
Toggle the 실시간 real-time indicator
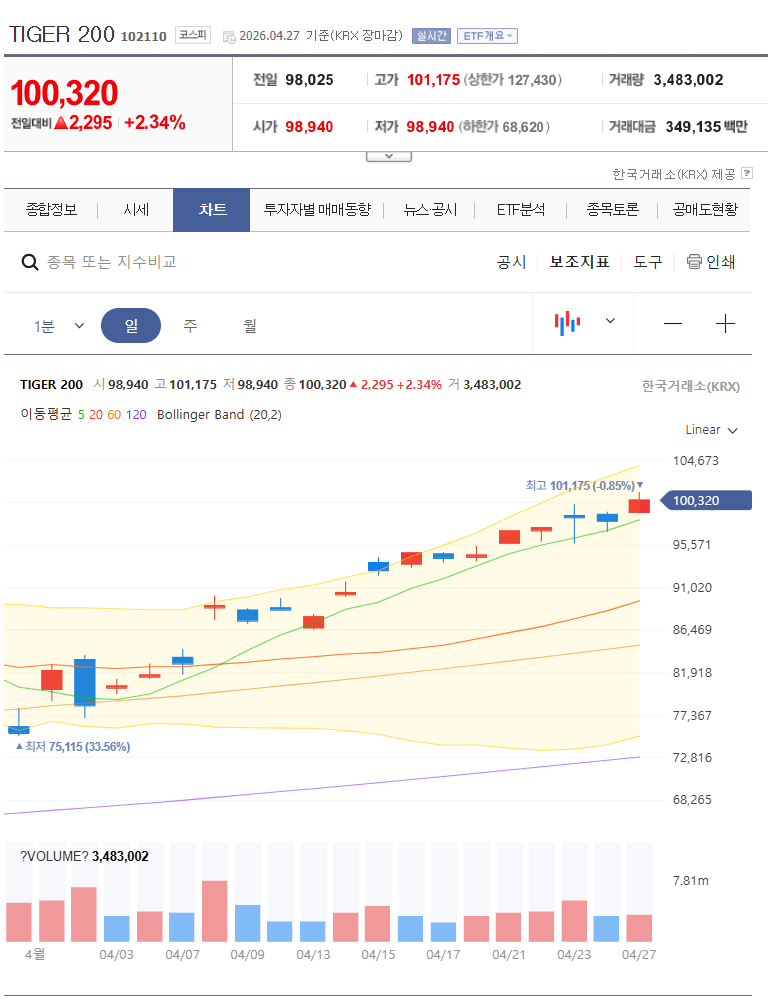point(431,34)
